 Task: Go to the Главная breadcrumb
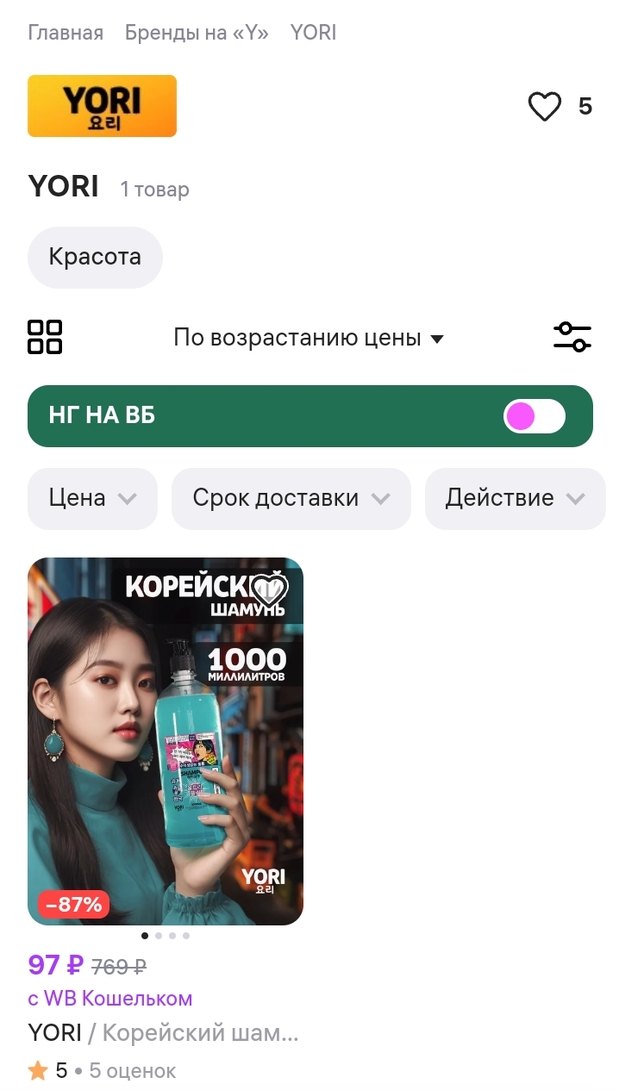[x=65, y=33]
